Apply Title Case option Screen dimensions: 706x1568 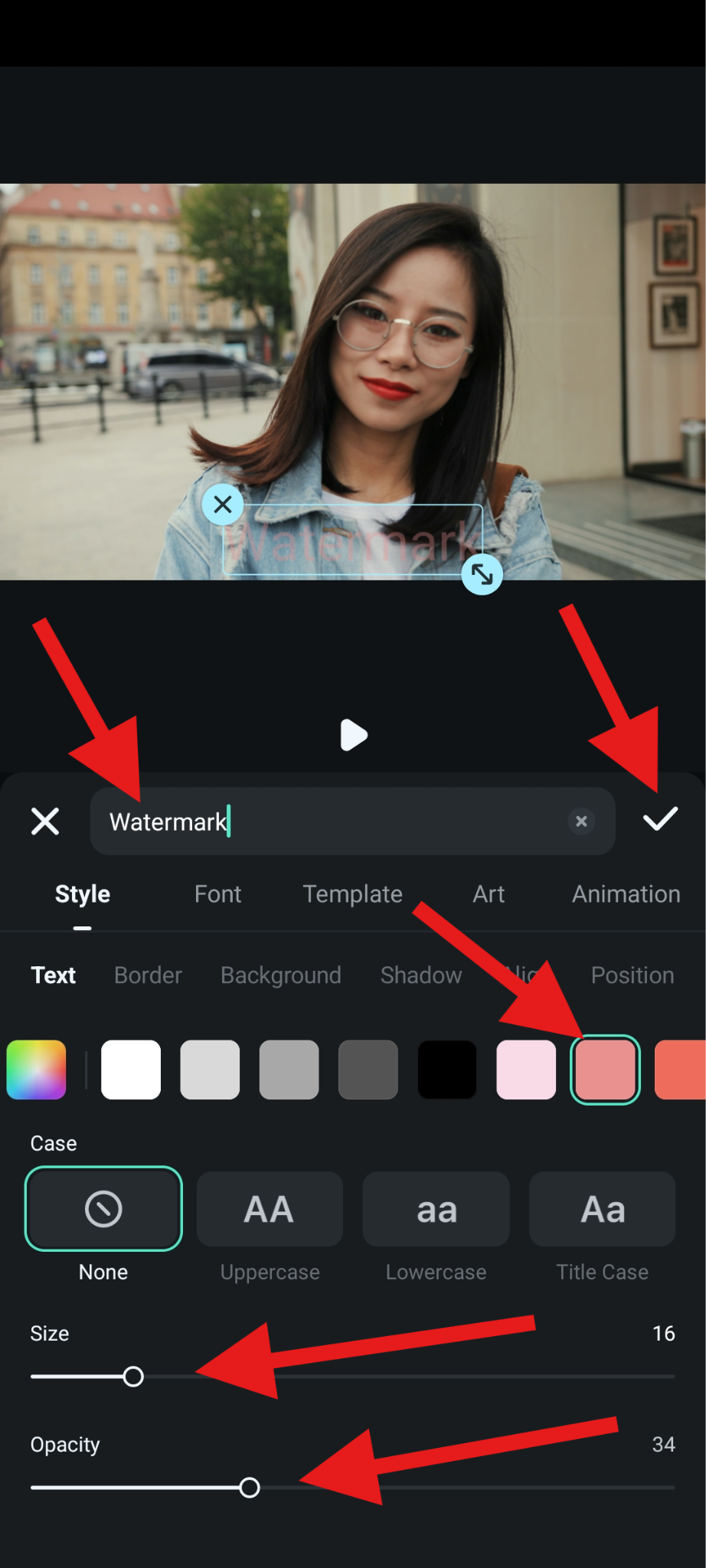[602, 1210]
